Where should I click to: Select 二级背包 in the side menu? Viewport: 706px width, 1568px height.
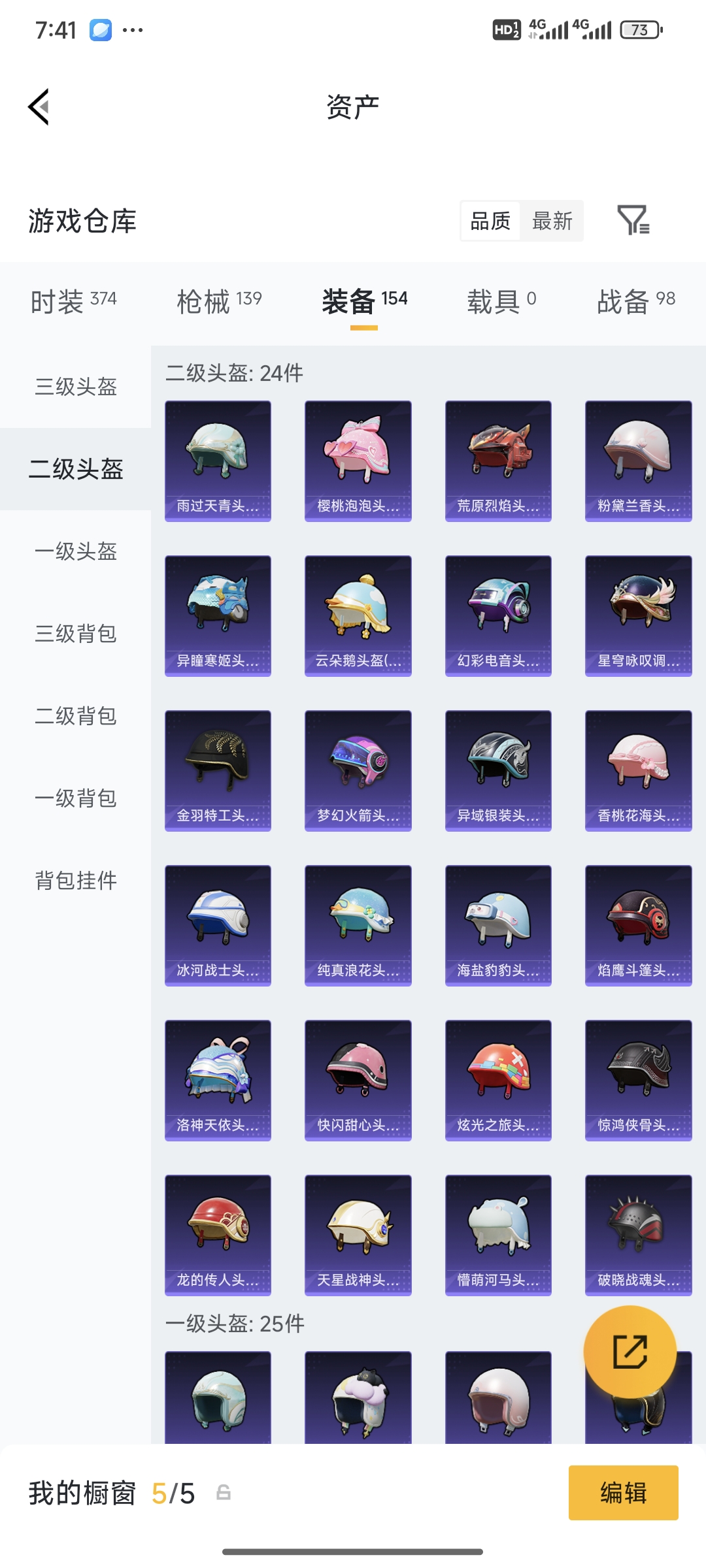(x=76, y=716)
